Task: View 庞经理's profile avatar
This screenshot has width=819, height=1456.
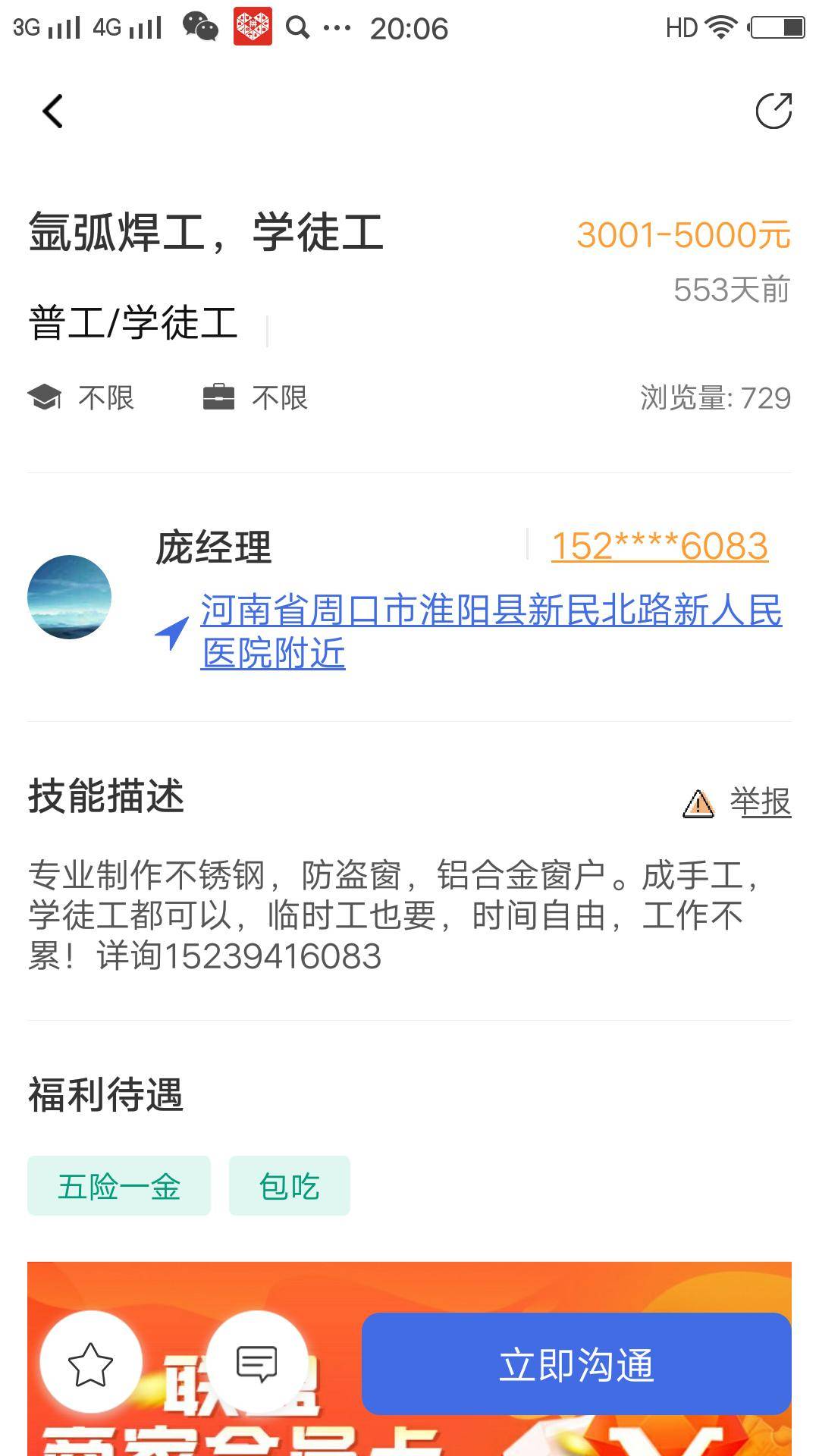Action: click(x=69, y=597)
